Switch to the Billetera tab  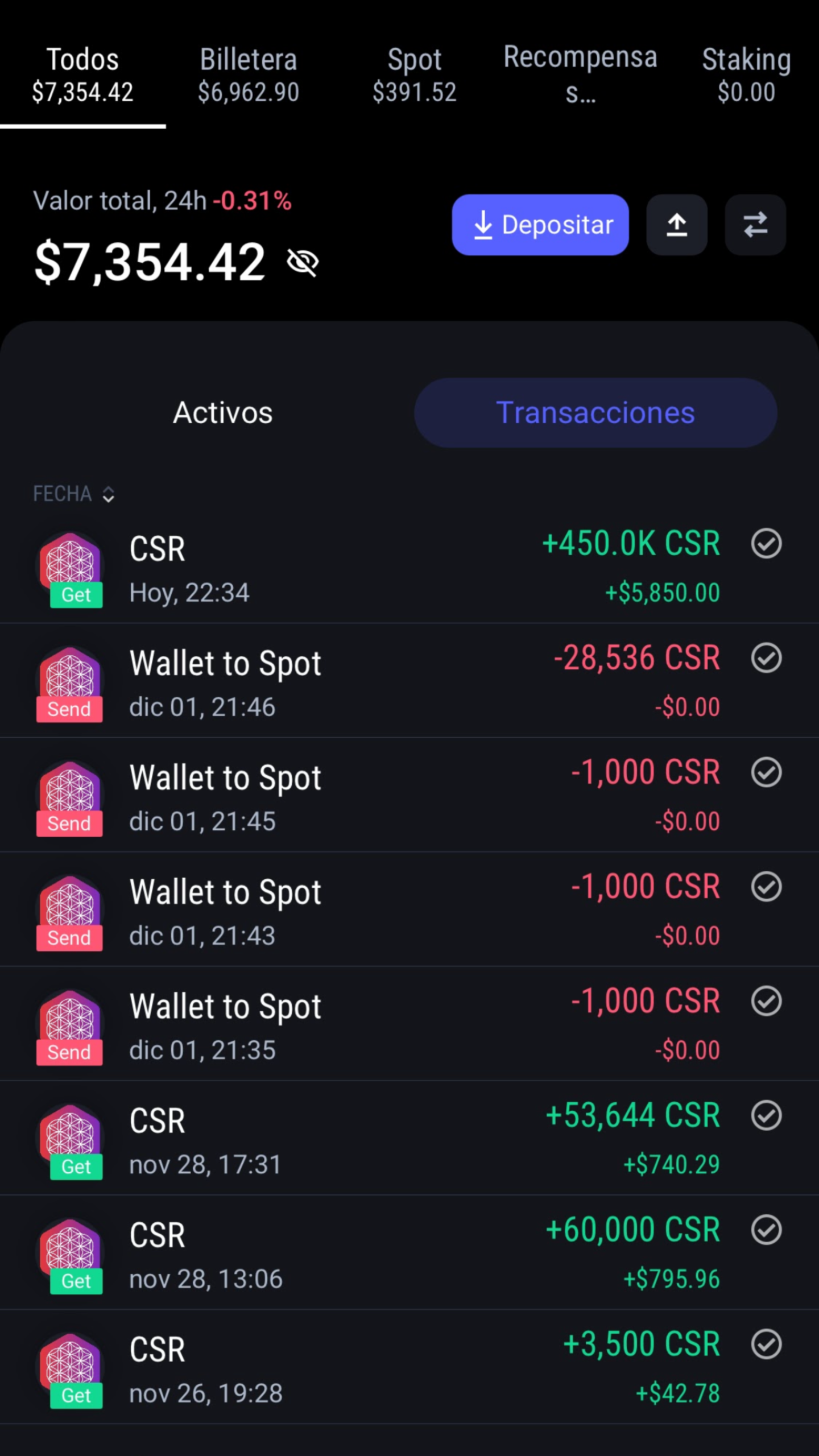click(249, 75)
